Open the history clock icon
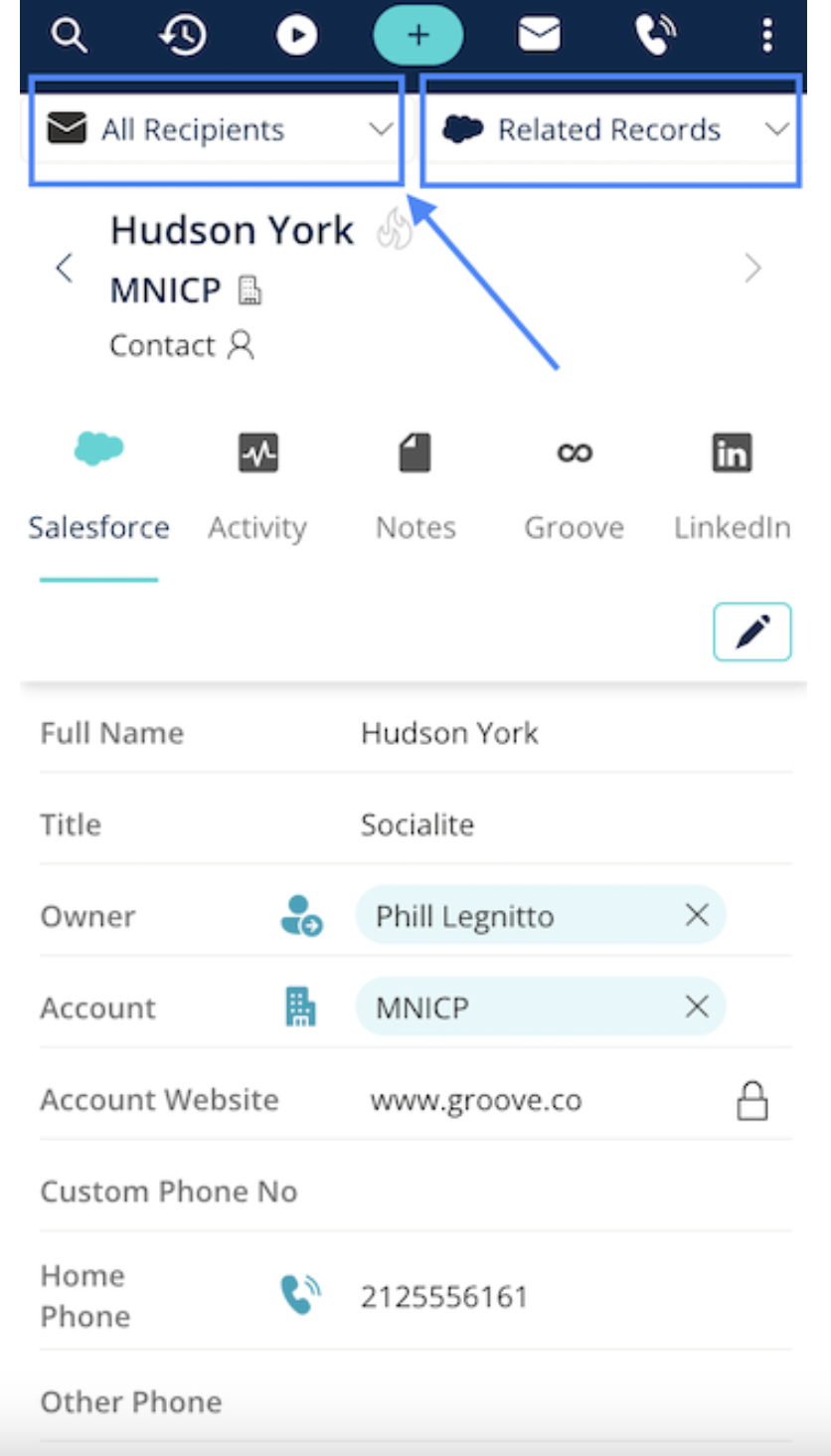The image size is (831, 1456). tap(183, 36)
